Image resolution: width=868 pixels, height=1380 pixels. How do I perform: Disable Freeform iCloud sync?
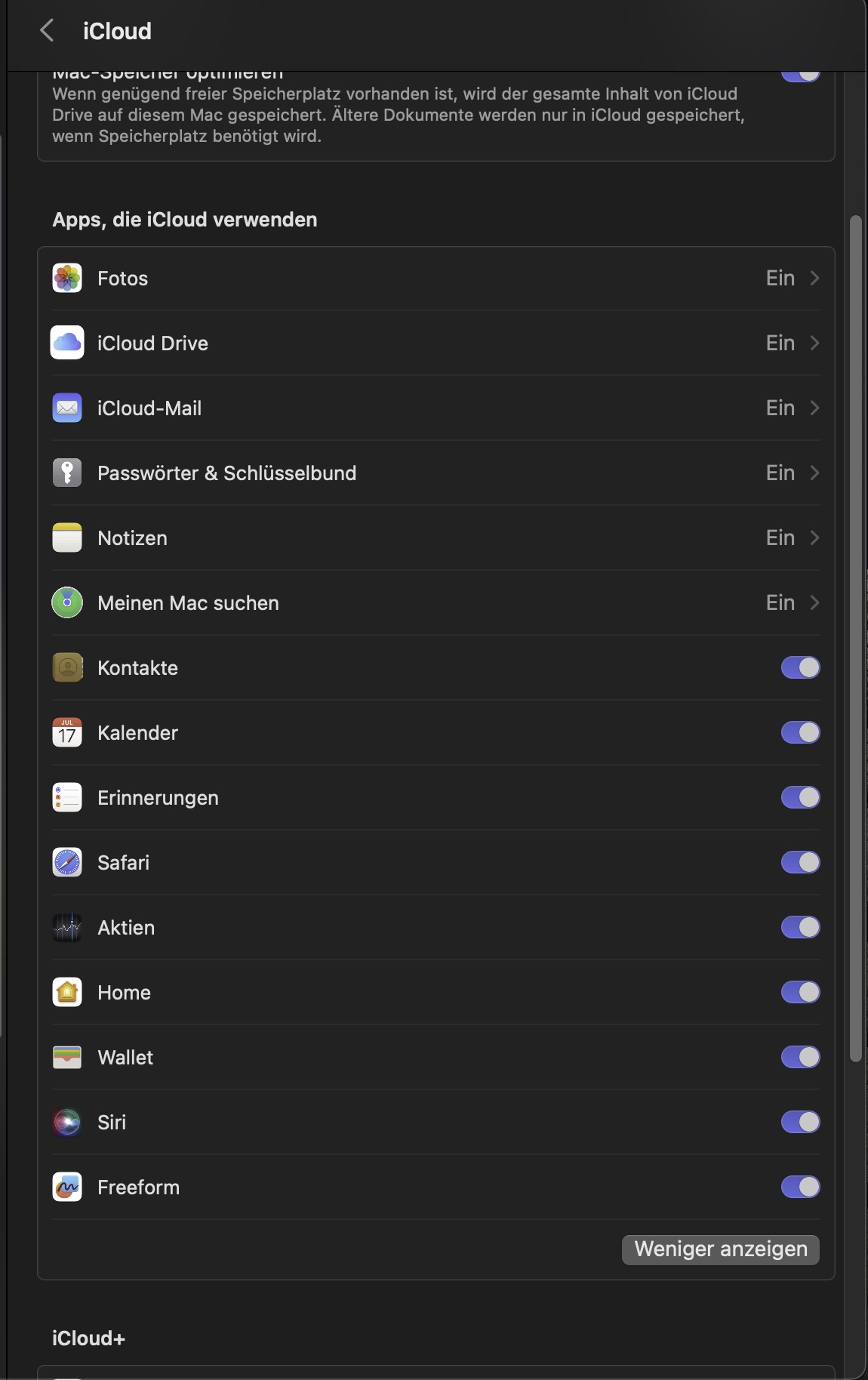pos(800,1187)
